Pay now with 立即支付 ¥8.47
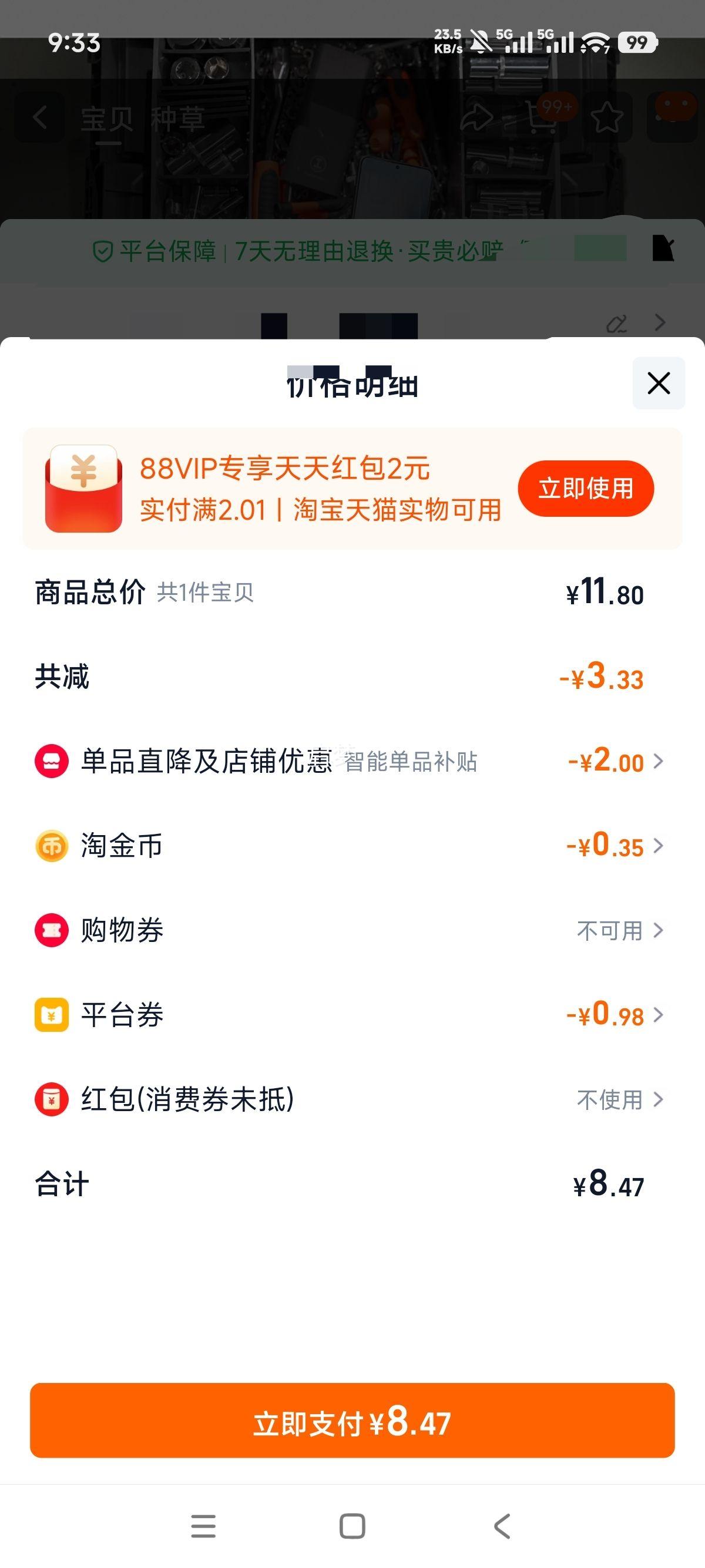Screen dimensions: 705x1568 352,1421
